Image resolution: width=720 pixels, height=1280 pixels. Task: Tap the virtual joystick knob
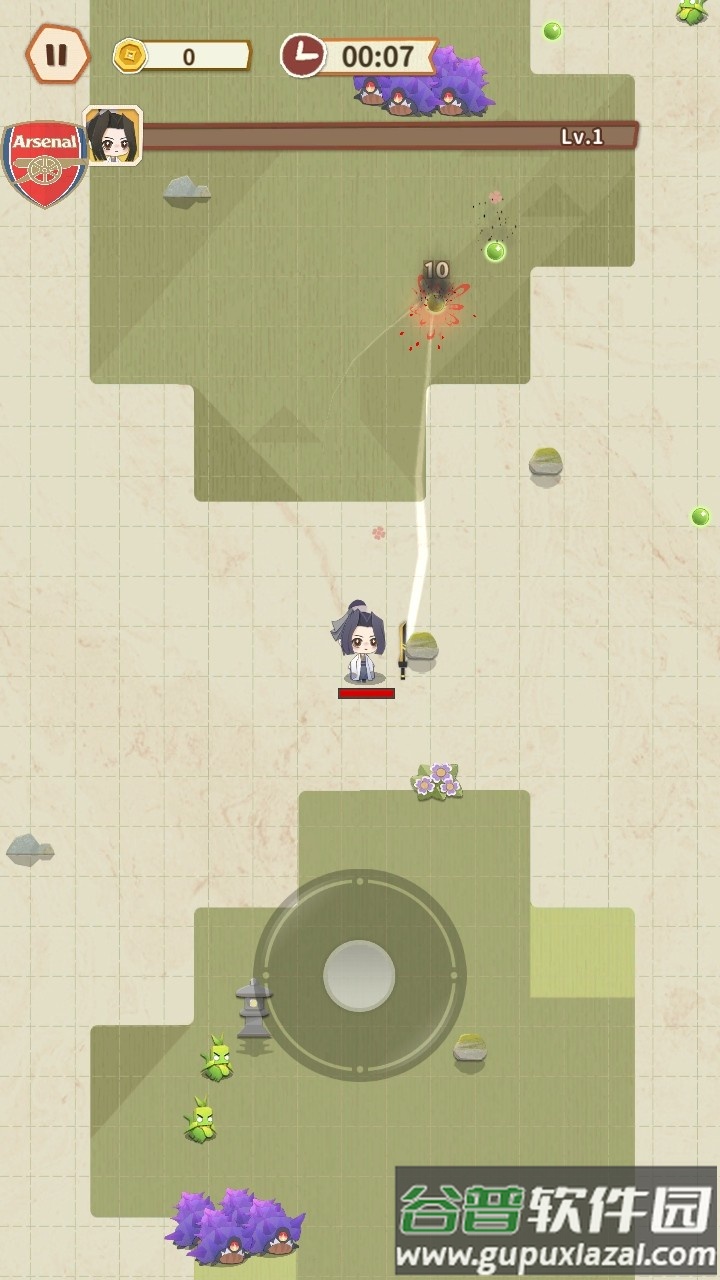[360, 975]
